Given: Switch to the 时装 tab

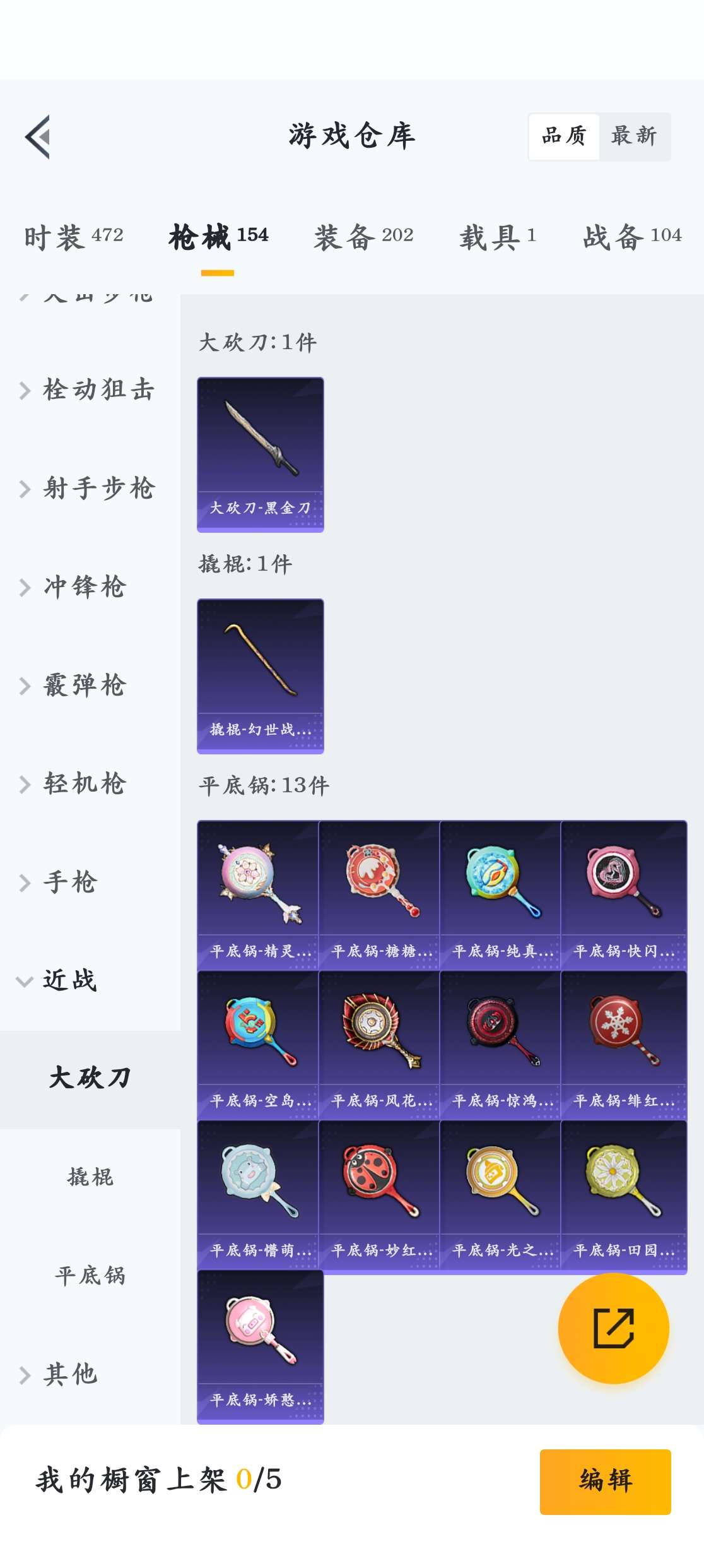Looking at the screenshot, I should (73, 237).
